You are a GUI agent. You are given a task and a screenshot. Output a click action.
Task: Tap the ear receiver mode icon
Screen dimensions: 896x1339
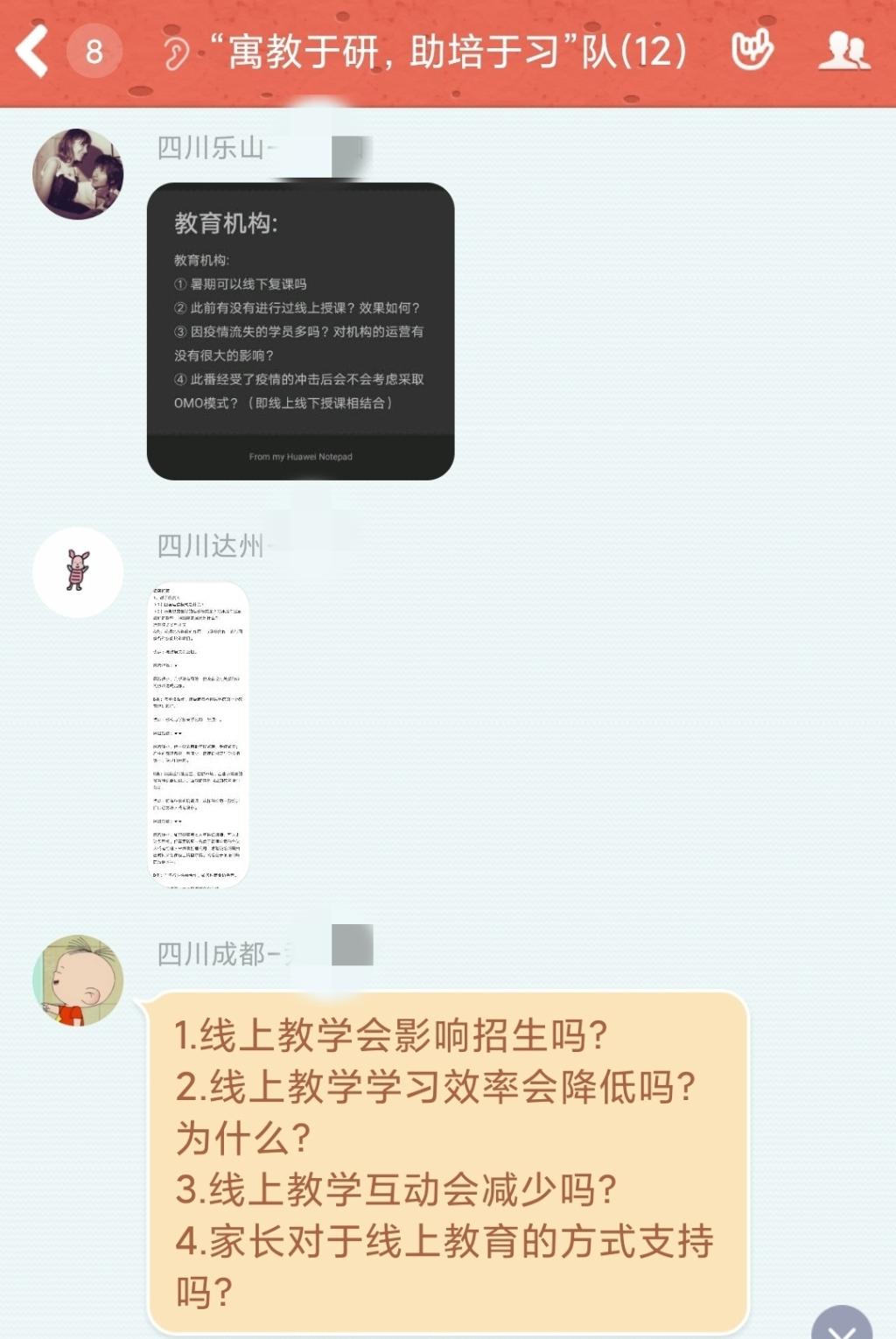click(176, 53)
